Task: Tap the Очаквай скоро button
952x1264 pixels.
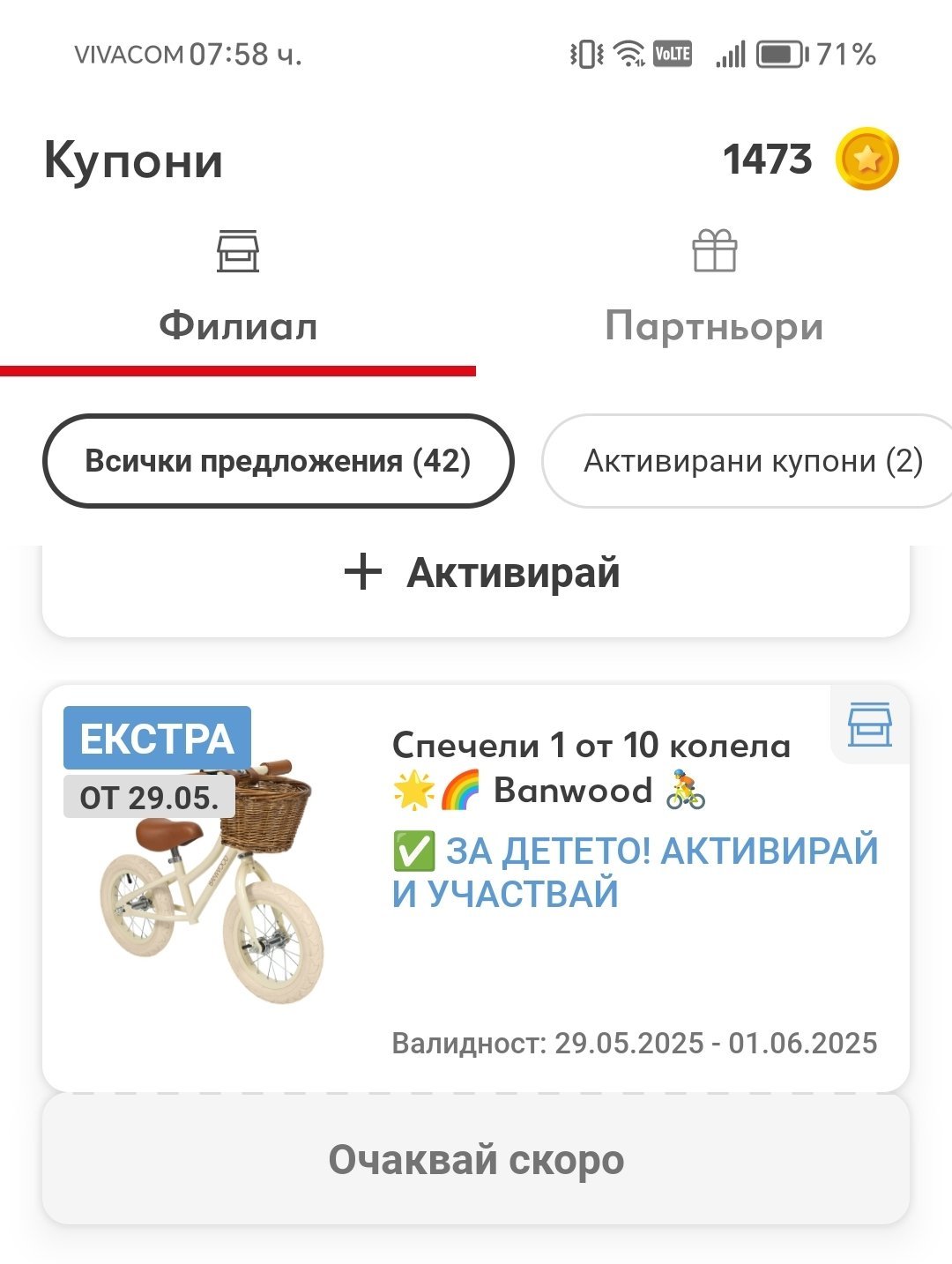Action: click(x=476, y=1159)
